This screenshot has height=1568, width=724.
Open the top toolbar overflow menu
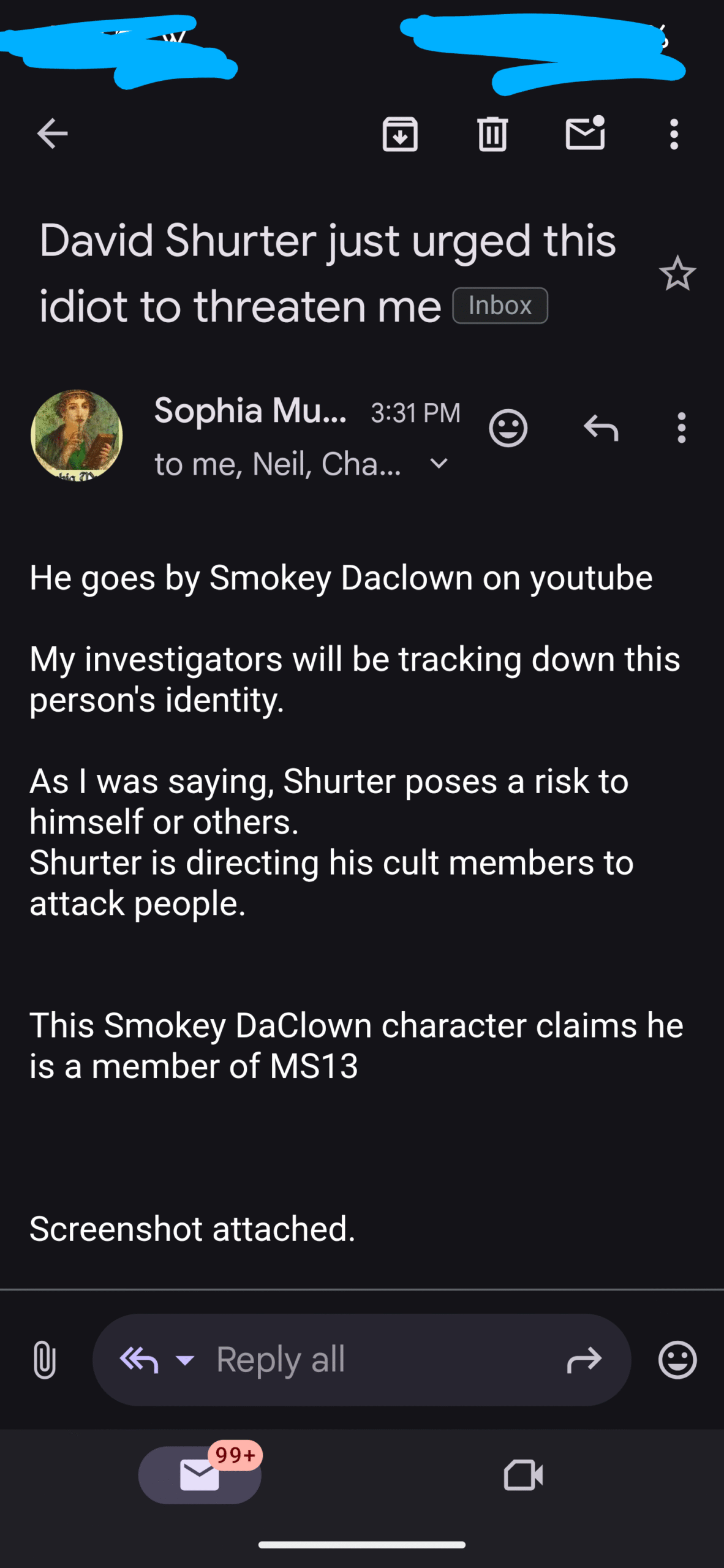674,134
